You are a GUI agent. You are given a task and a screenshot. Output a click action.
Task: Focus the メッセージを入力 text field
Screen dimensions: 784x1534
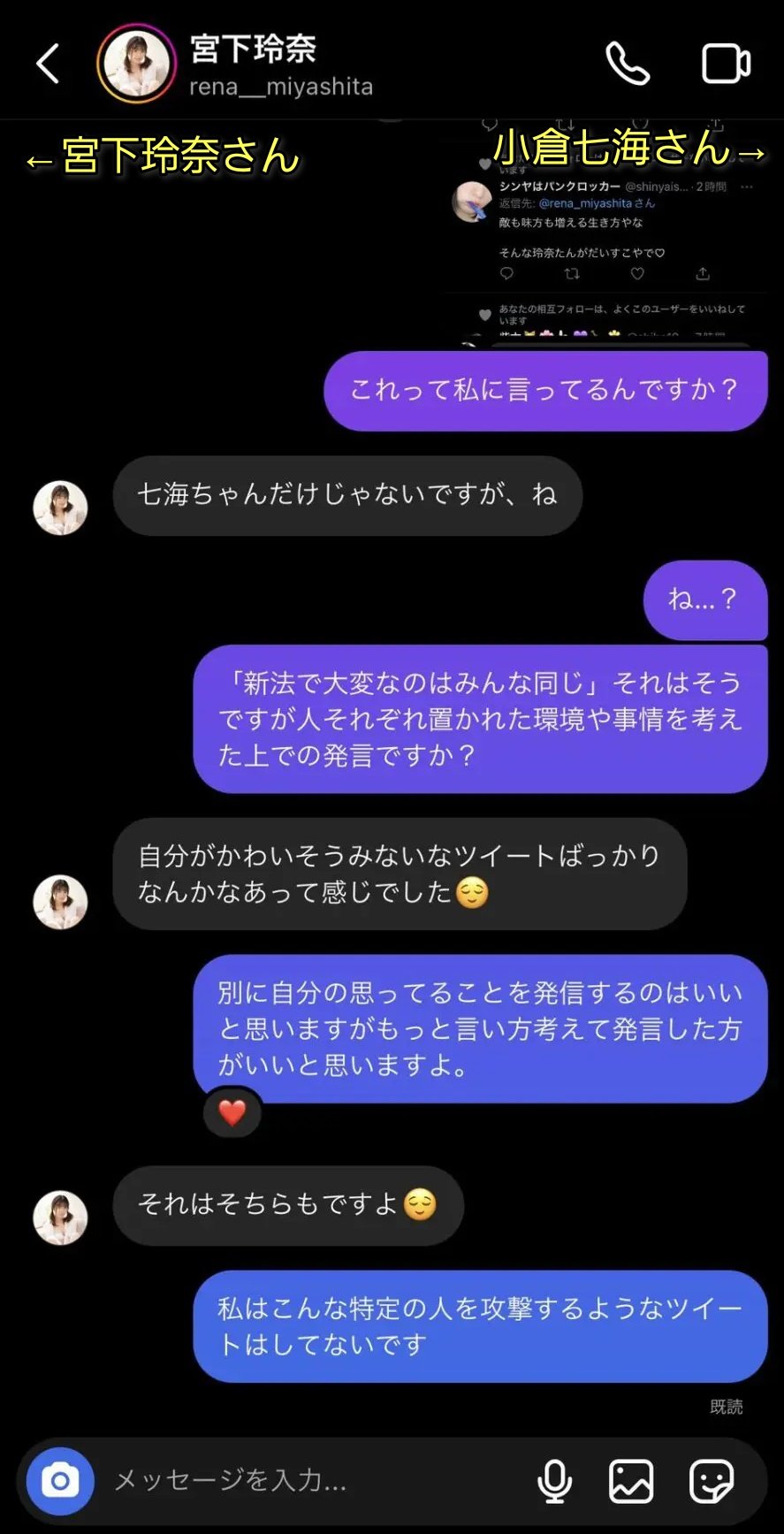[309, 1480]
